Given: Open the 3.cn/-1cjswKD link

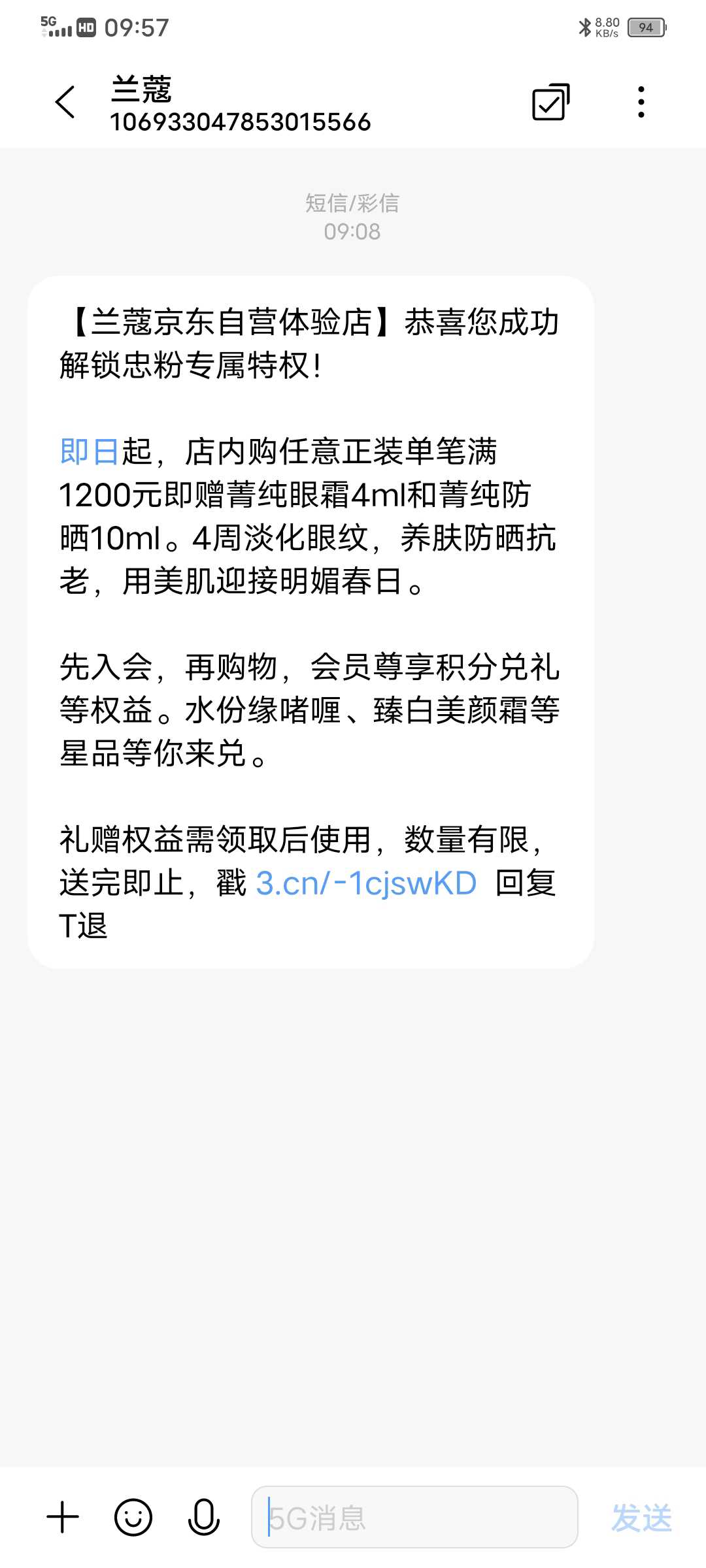Looking at the screenshot, I should [x=366, y=883].
